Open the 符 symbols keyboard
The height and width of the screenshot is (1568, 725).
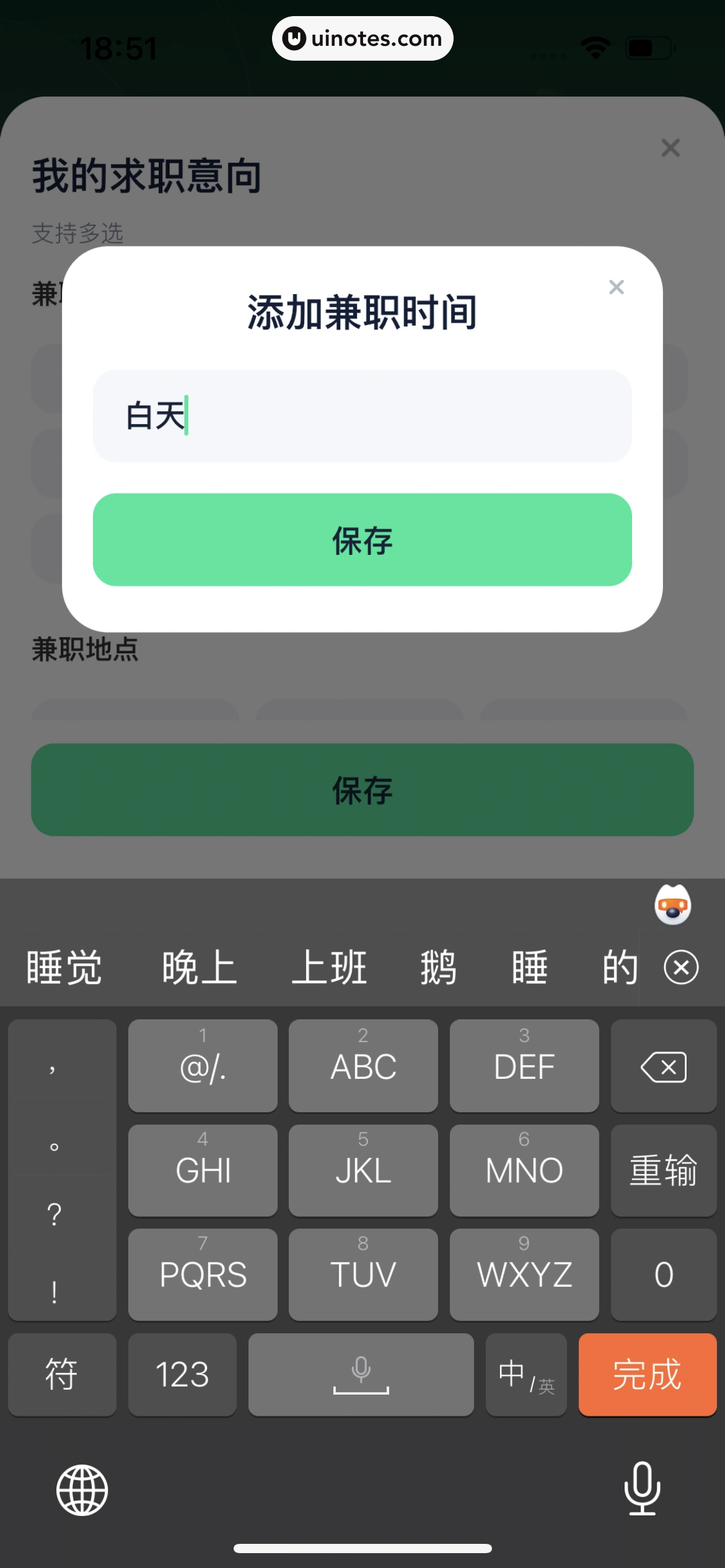(62, 1374)
